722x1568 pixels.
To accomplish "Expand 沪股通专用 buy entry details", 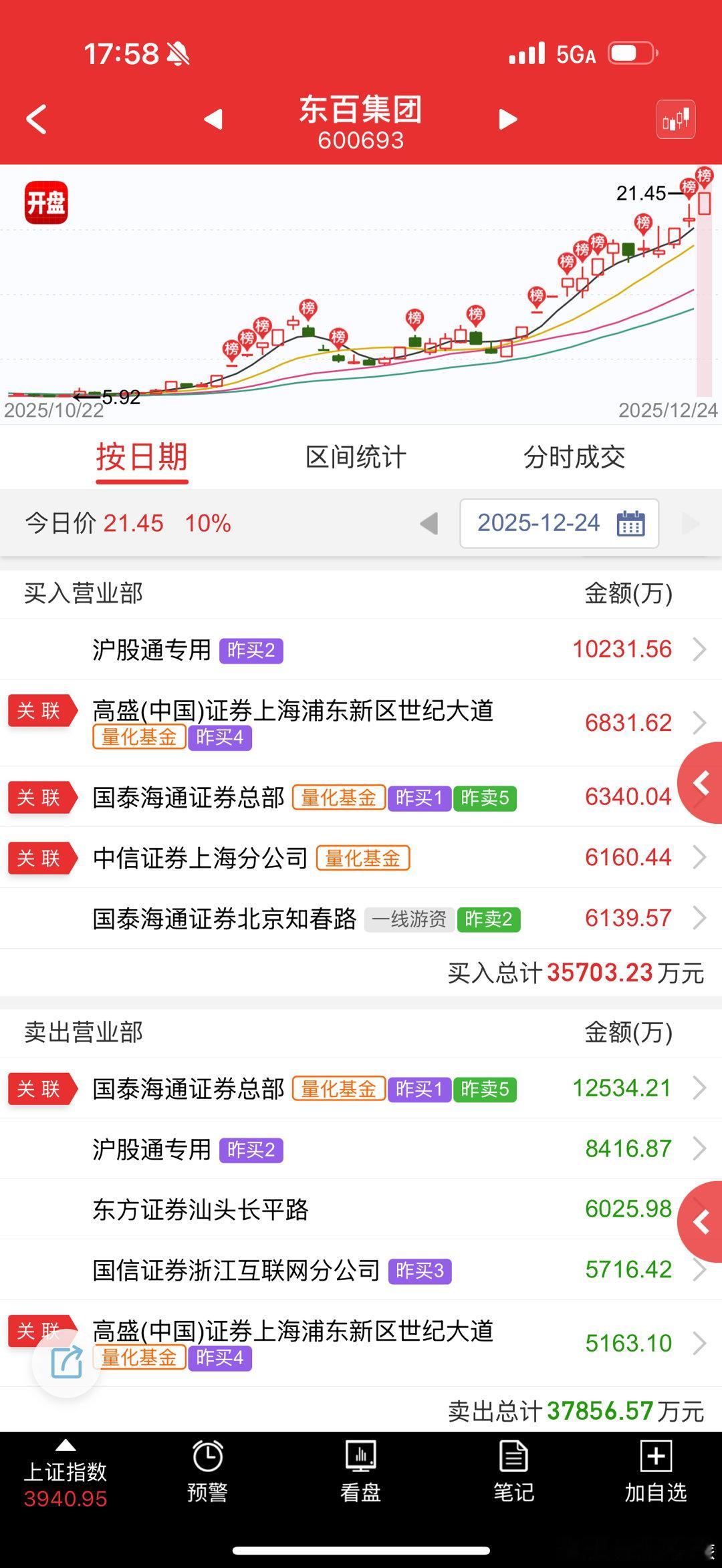I will coord(700,649).
